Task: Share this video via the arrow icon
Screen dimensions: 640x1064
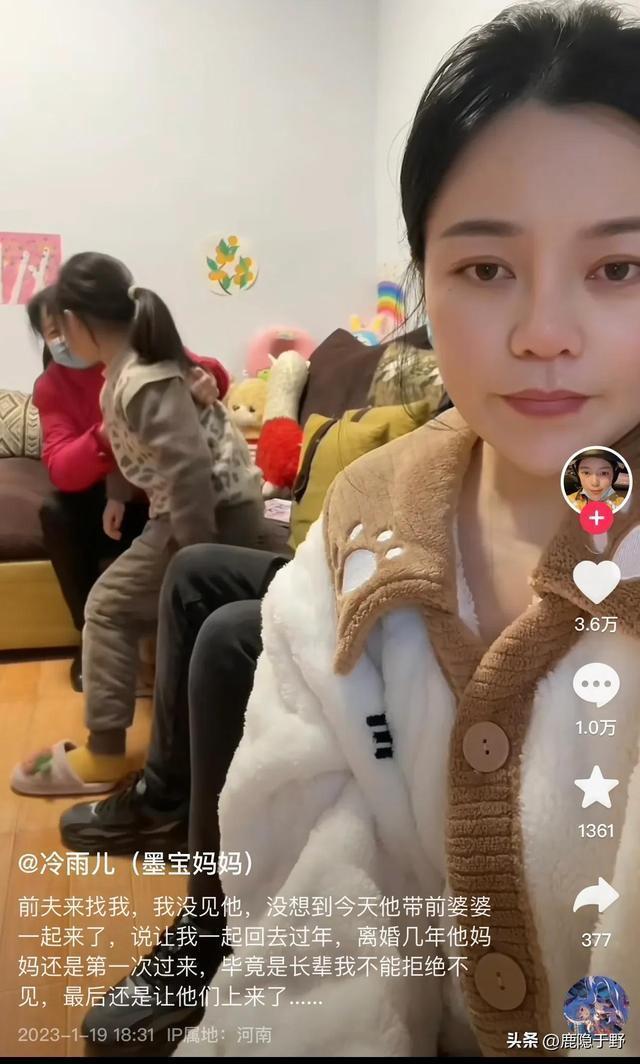Action: (x=596, y=896)
